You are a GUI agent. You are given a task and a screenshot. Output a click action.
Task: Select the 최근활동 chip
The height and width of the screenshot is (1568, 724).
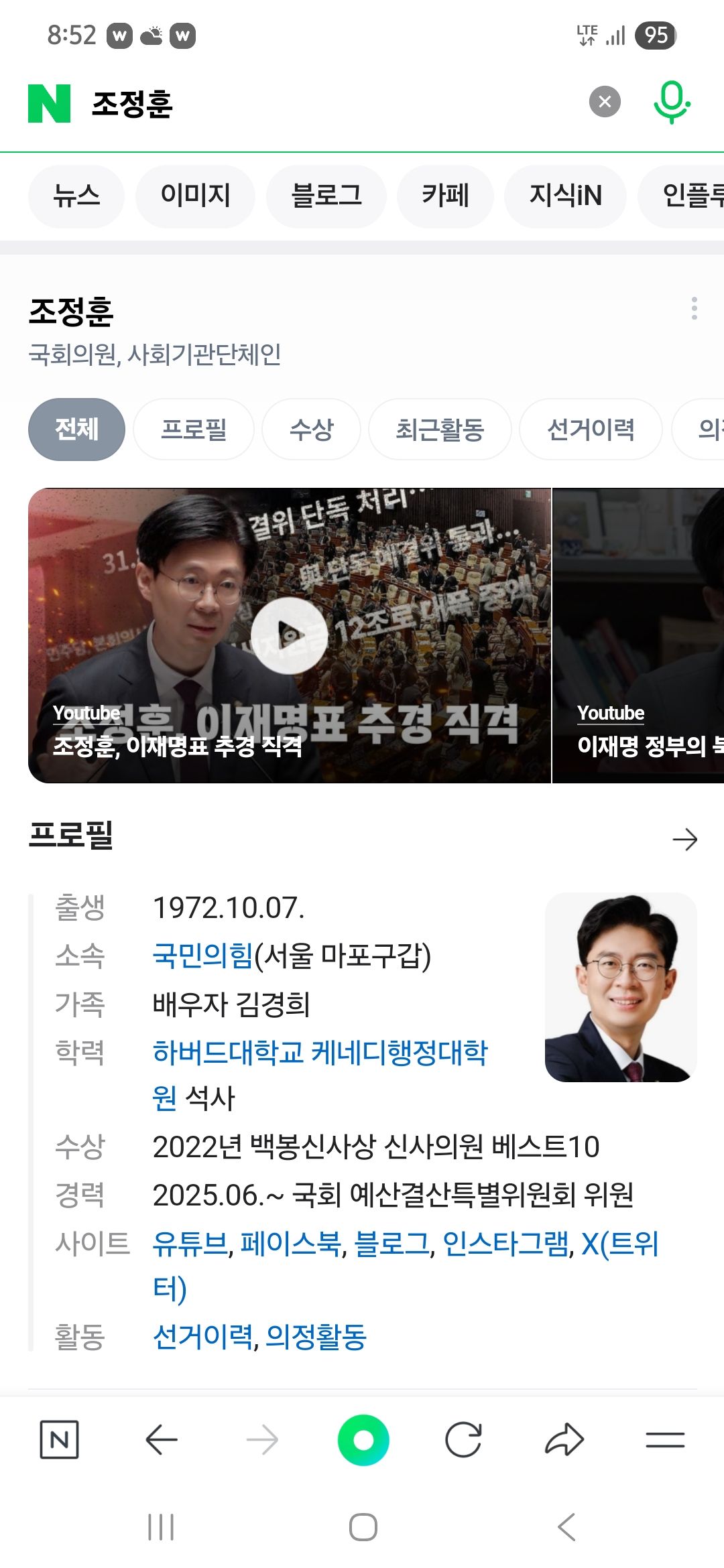click(x=440, y=430)
